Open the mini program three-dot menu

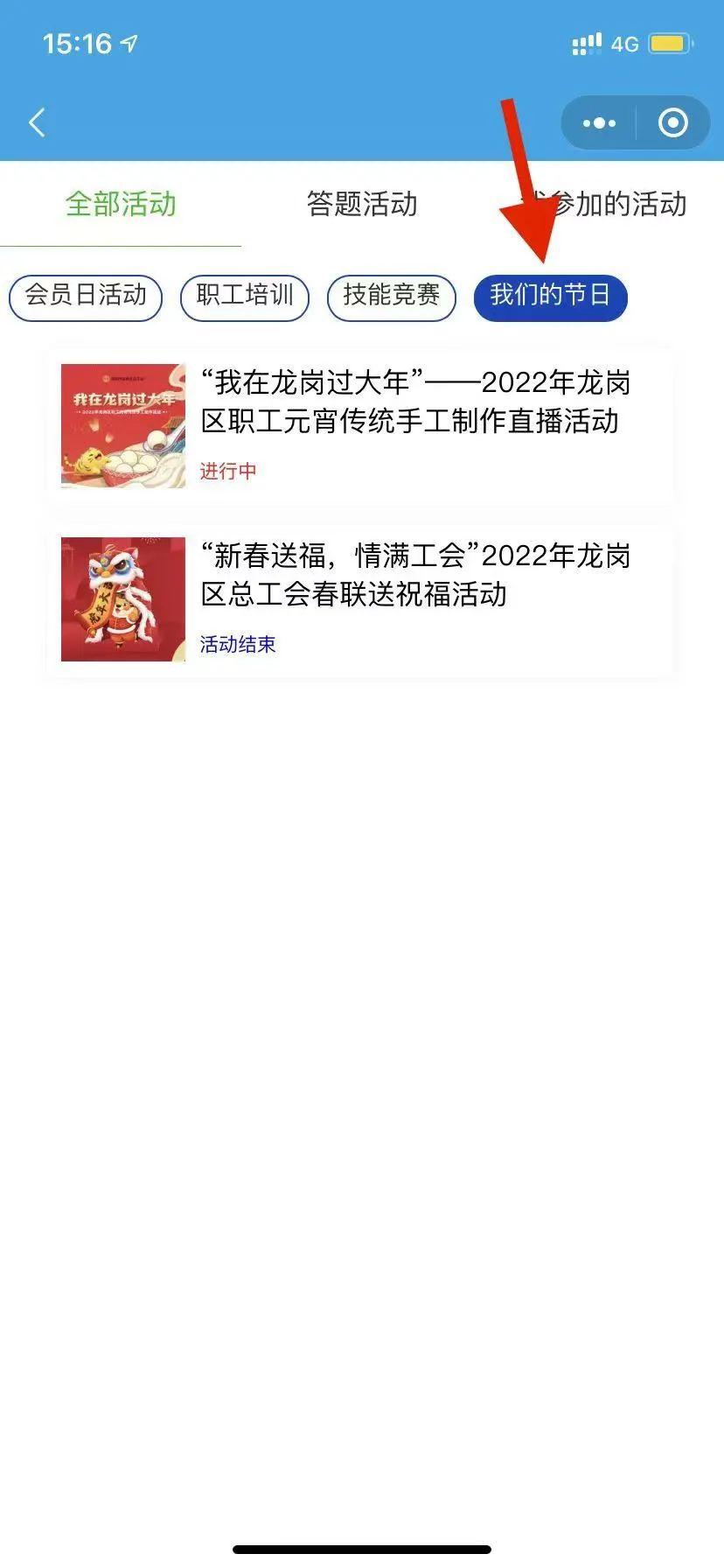(x=599, y=123)
